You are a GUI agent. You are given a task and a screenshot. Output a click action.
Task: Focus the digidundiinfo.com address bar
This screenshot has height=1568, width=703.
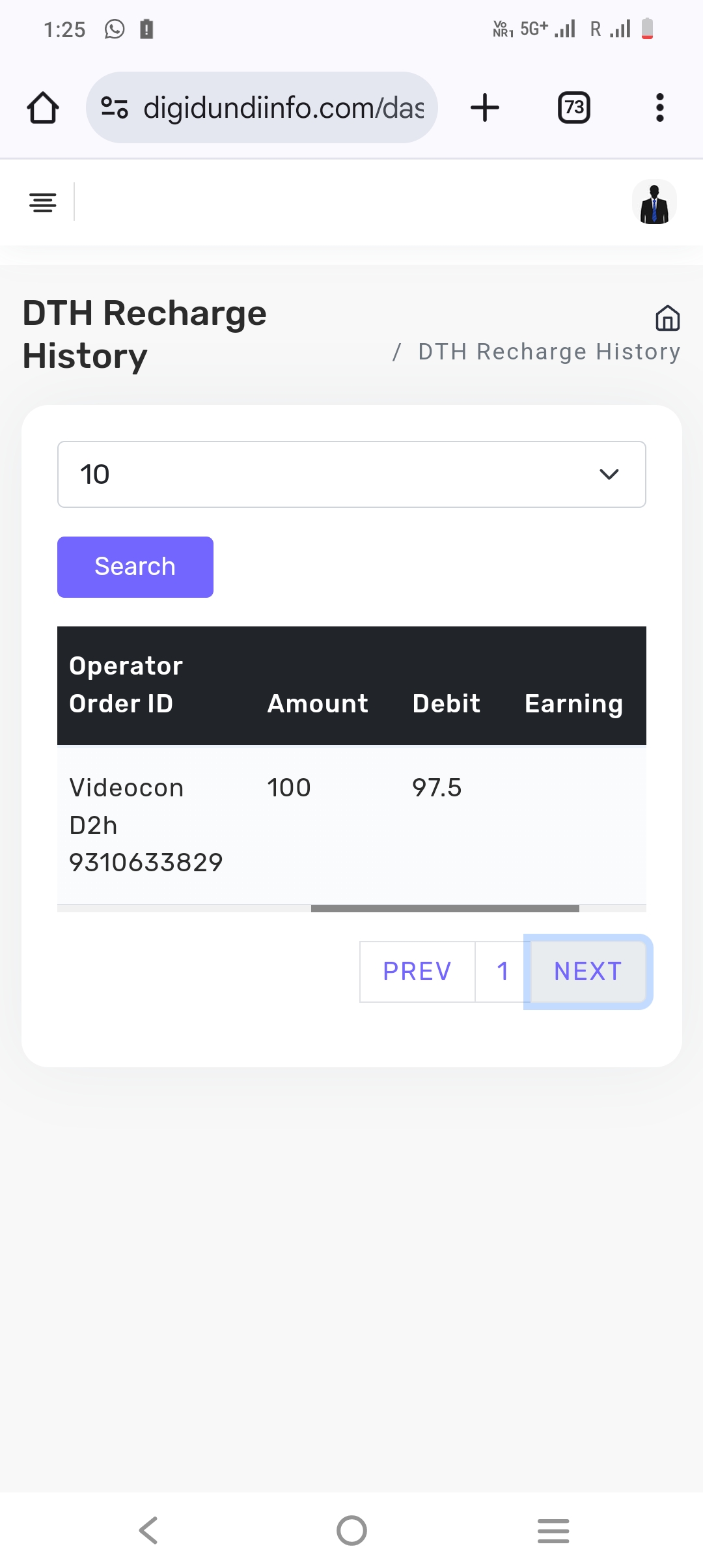(283, 107)
